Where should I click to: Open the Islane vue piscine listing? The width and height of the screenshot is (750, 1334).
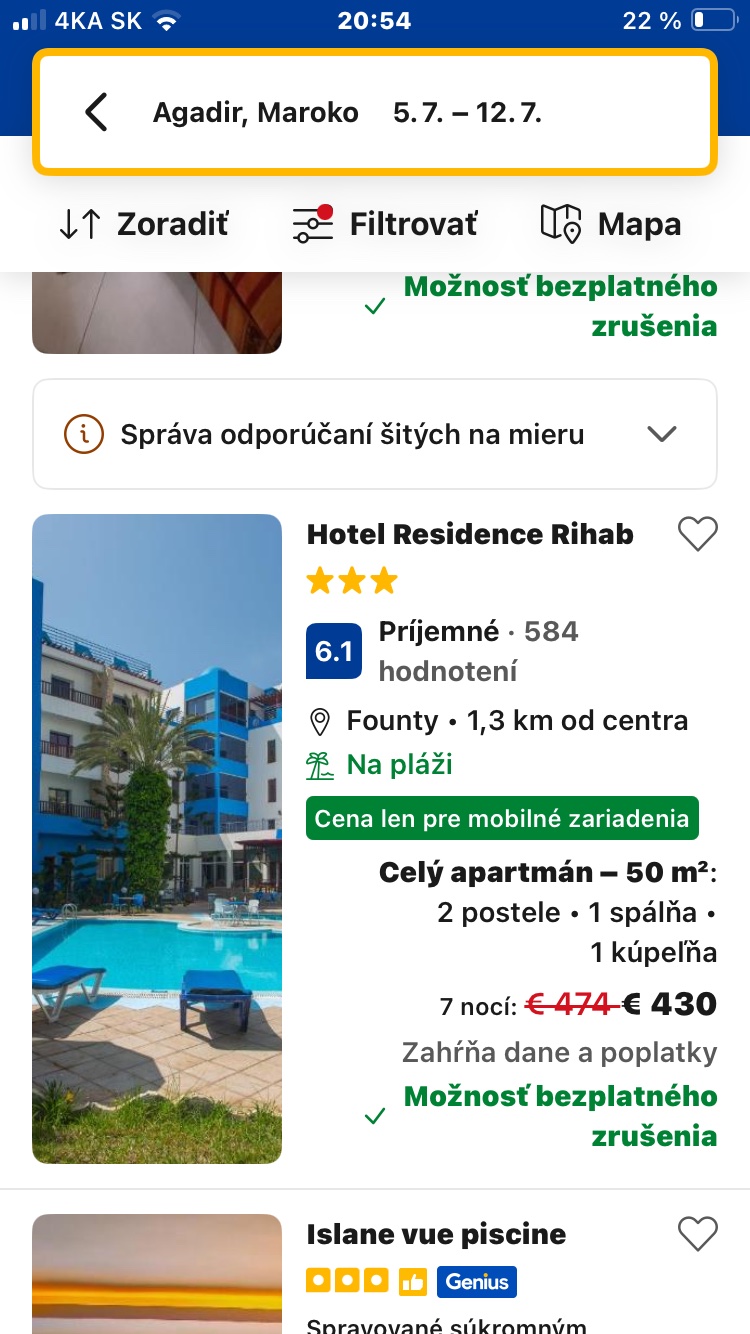(x=436, y=1235)
